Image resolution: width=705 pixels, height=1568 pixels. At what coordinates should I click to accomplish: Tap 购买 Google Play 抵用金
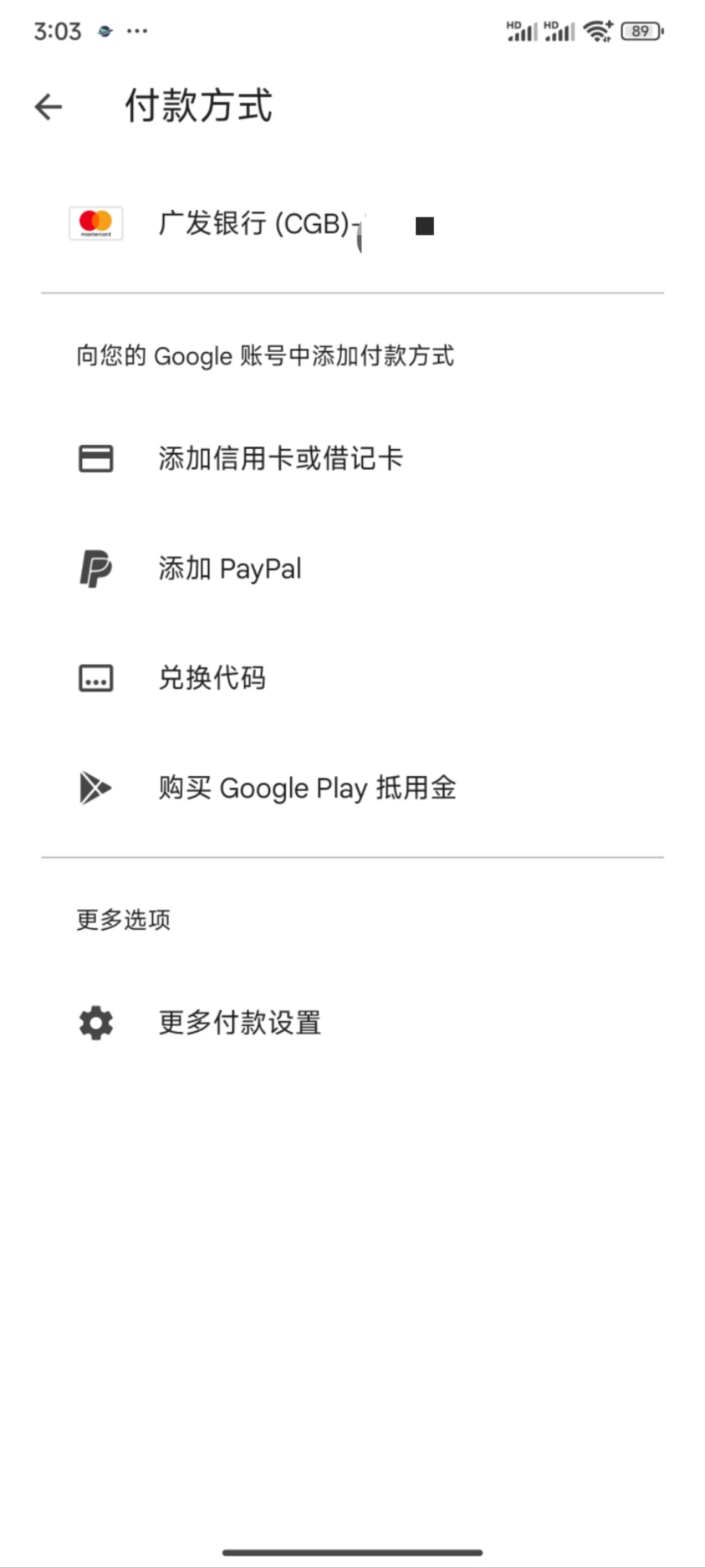pyautogui.click(x=352, y=788)
